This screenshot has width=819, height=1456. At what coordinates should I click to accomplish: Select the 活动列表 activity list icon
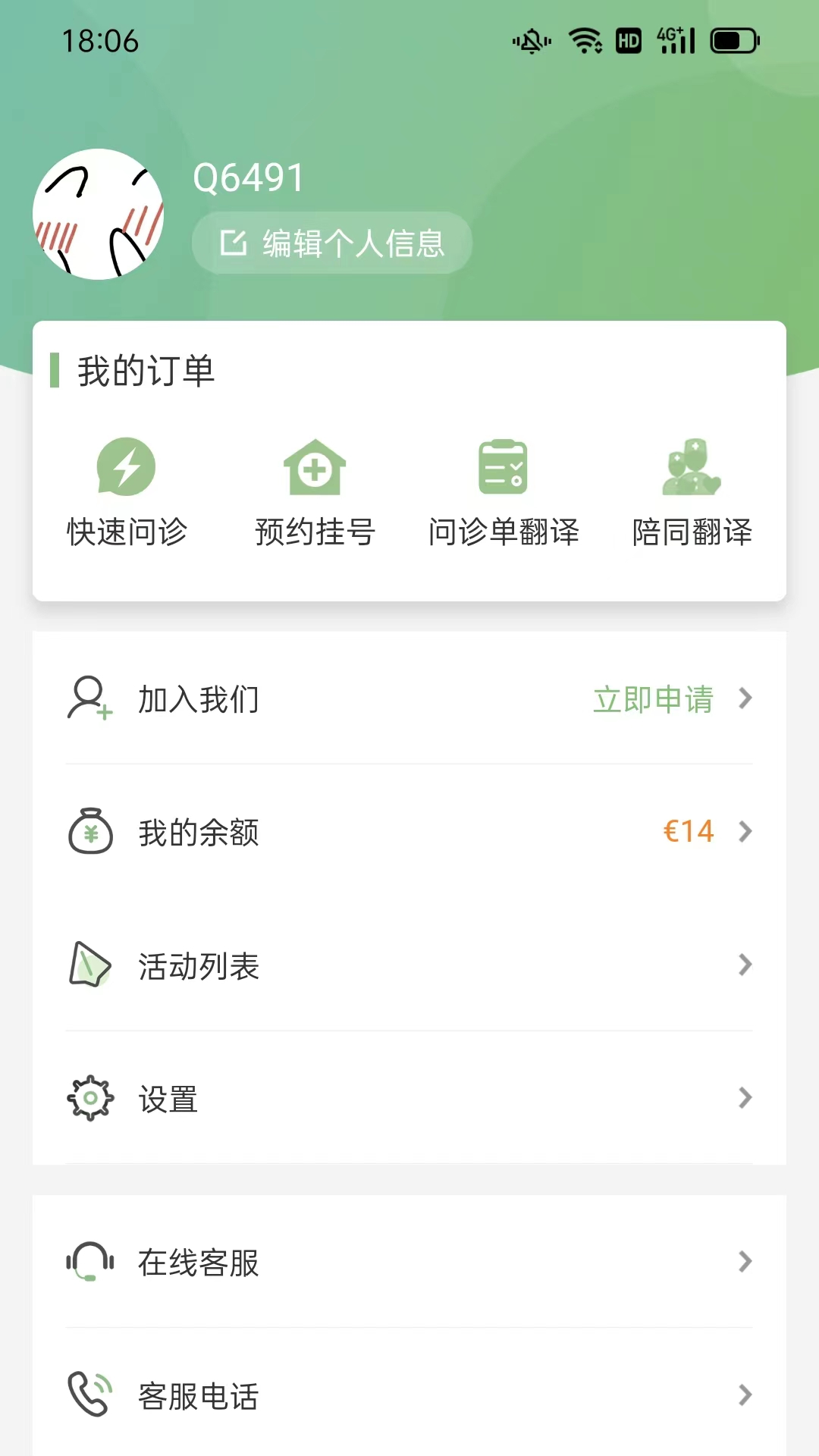pyautogui.click(x=89, y=965)
